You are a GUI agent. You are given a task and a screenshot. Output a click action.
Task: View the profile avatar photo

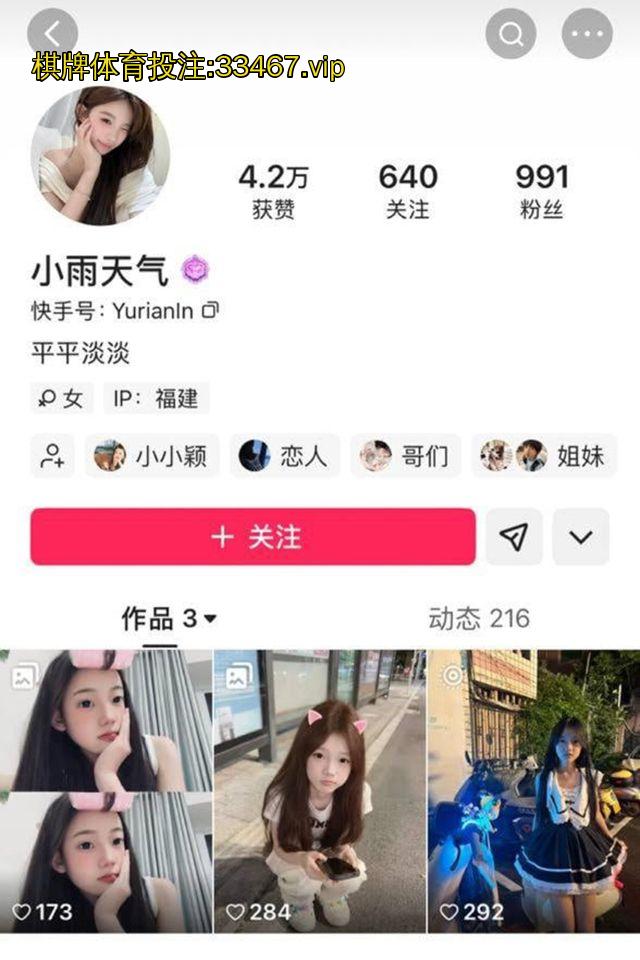point(100,155)
